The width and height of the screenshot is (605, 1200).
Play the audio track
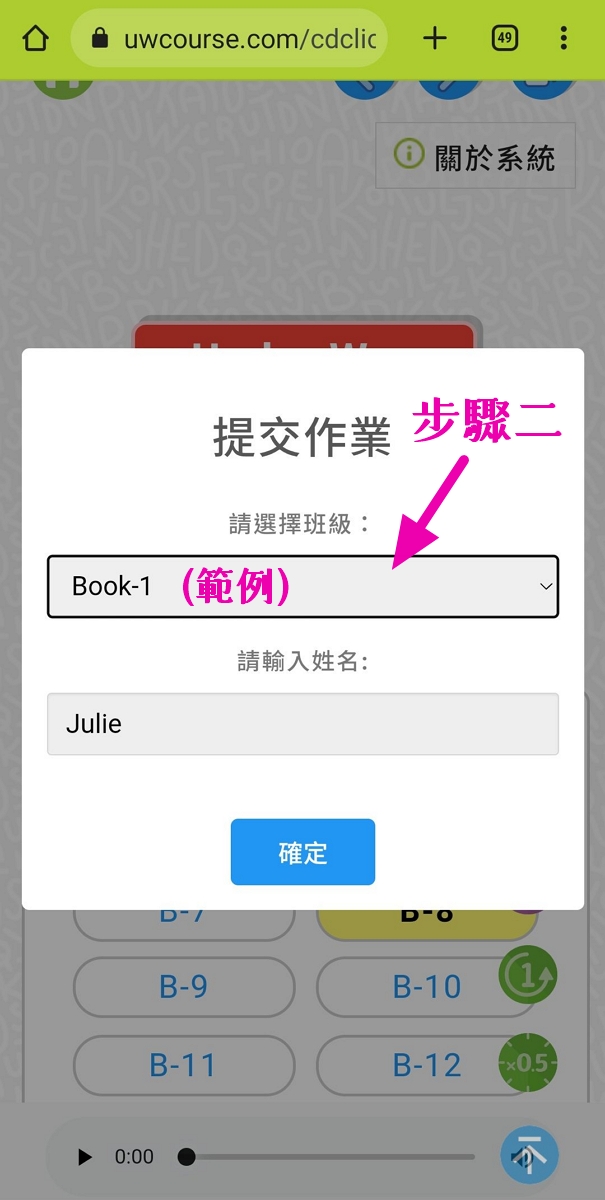[x=85, y=1157]
